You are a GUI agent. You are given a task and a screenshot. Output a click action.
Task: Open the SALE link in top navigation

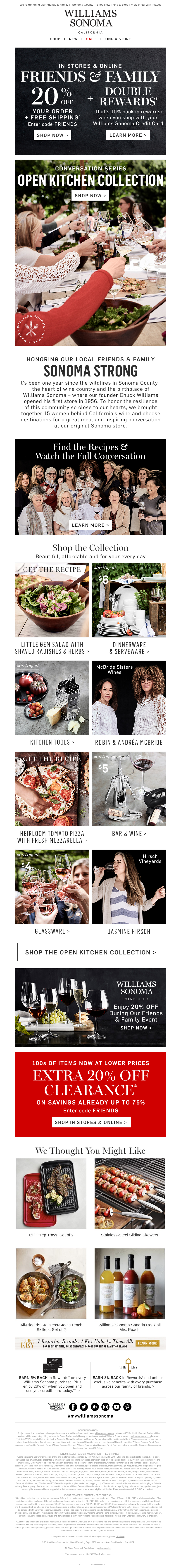pyautogui.click(x=91, y=39)
